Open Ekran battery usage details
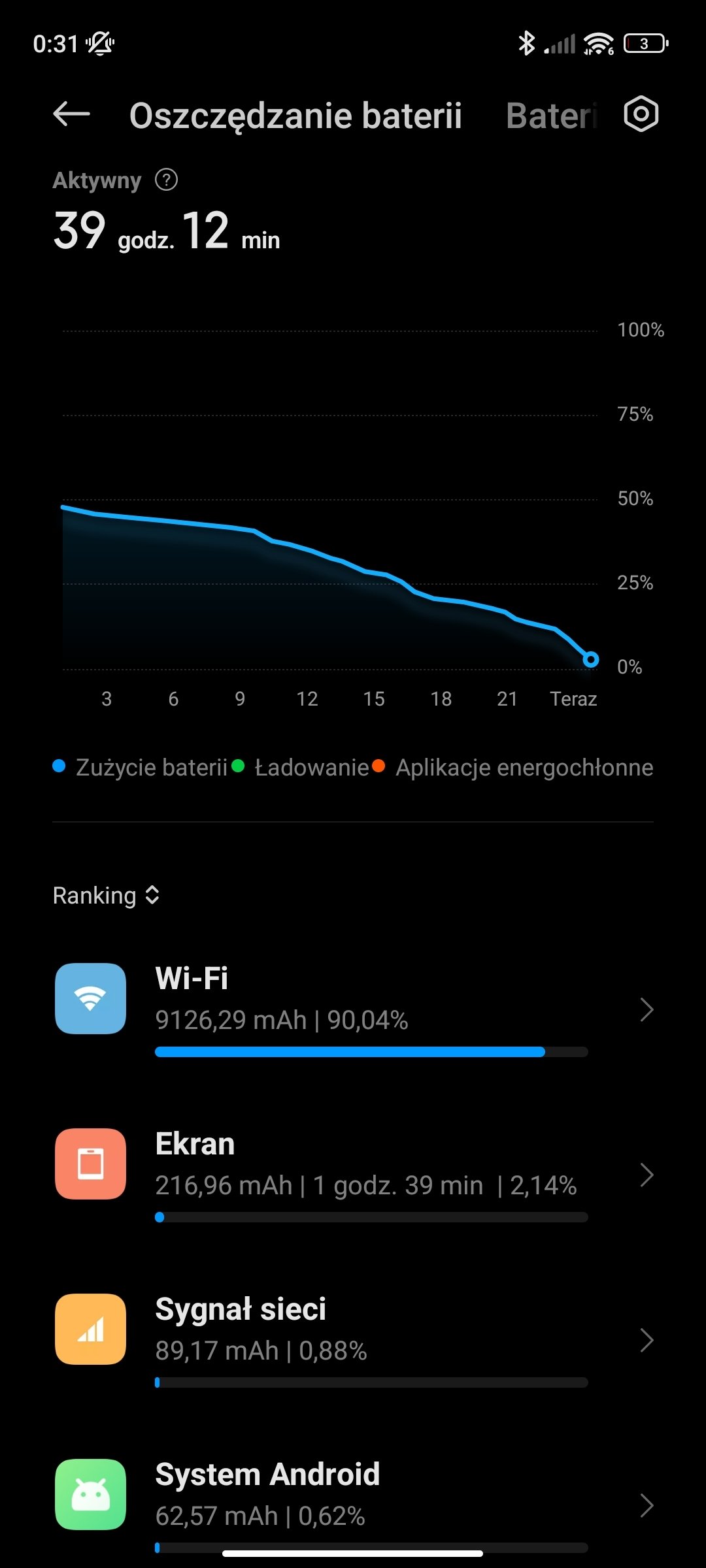Viewport: 706px width, 1568px height. (353, 1175)
